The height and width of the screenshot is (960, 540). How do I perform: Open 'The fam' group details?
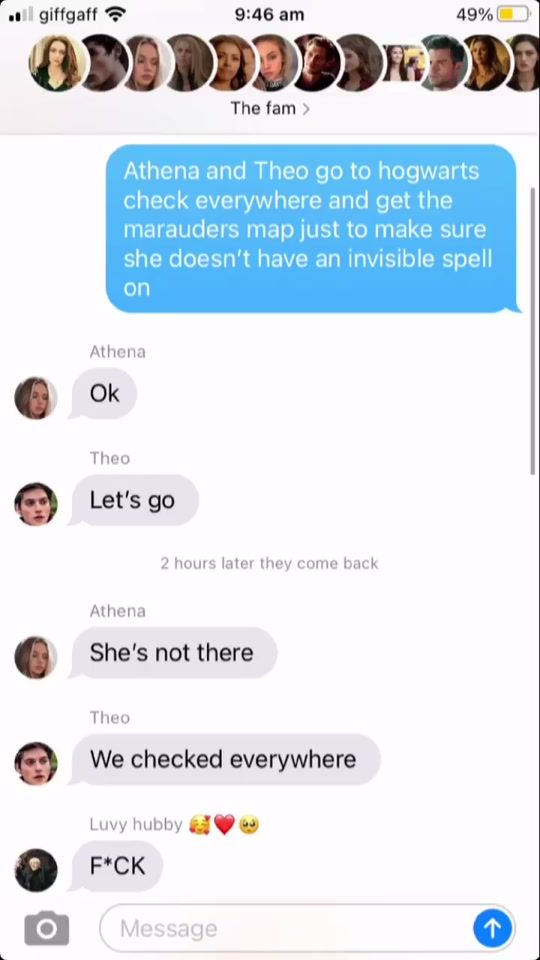point(270,108)
